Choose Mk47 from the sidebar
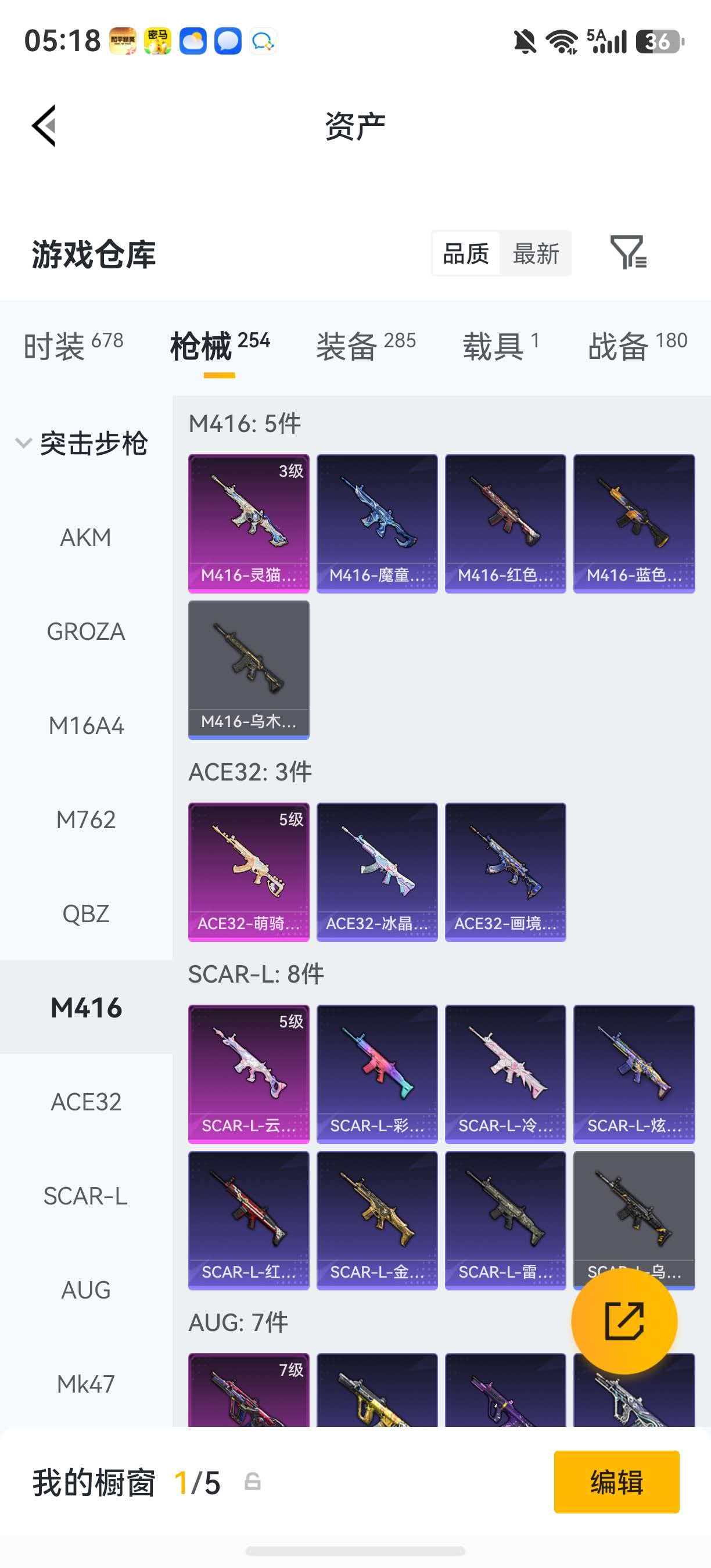The width and height of the screenshot is (711, 1568). (x=86, y=1384)
